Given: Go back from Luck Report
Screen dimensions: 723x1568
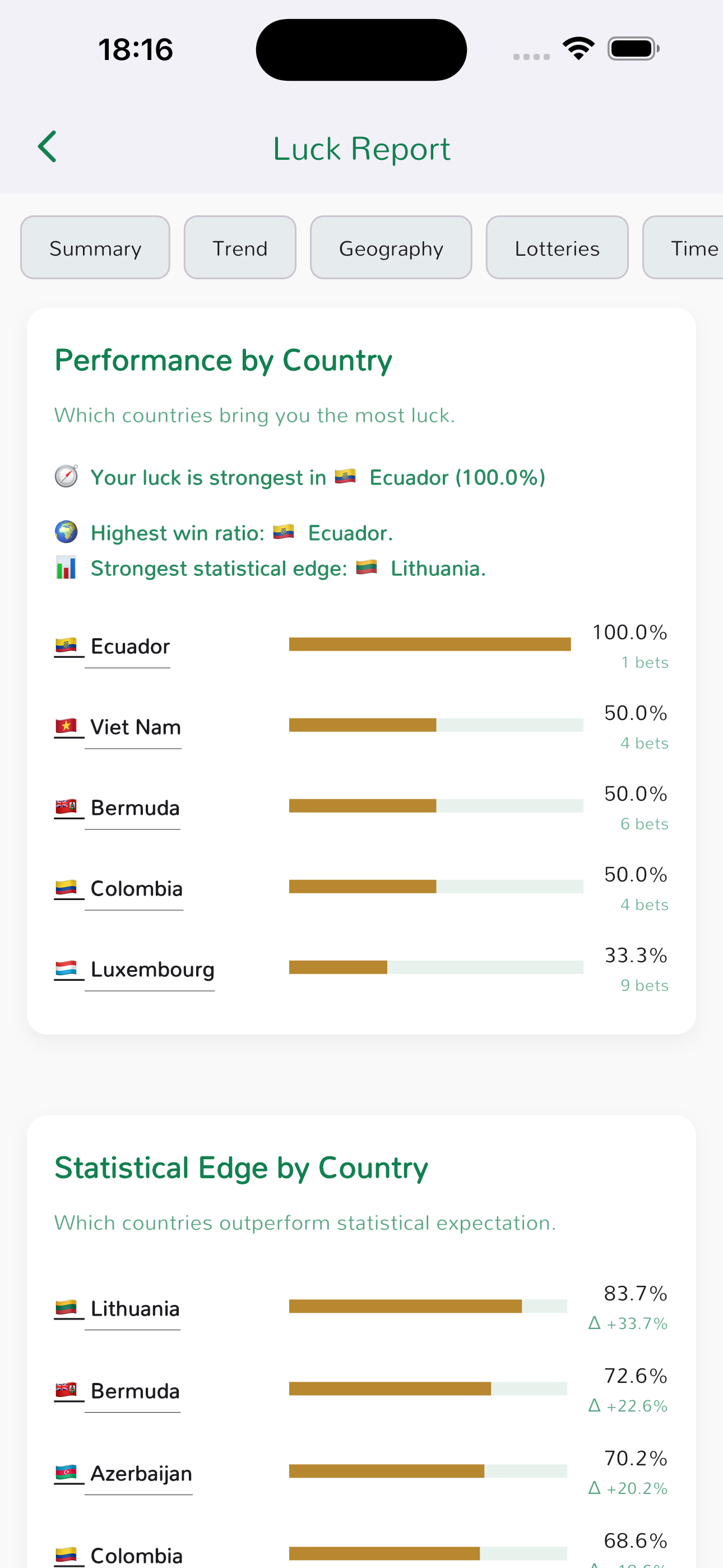Looking at the screenshot, I should pyautogui.click(x=48, y=147).
